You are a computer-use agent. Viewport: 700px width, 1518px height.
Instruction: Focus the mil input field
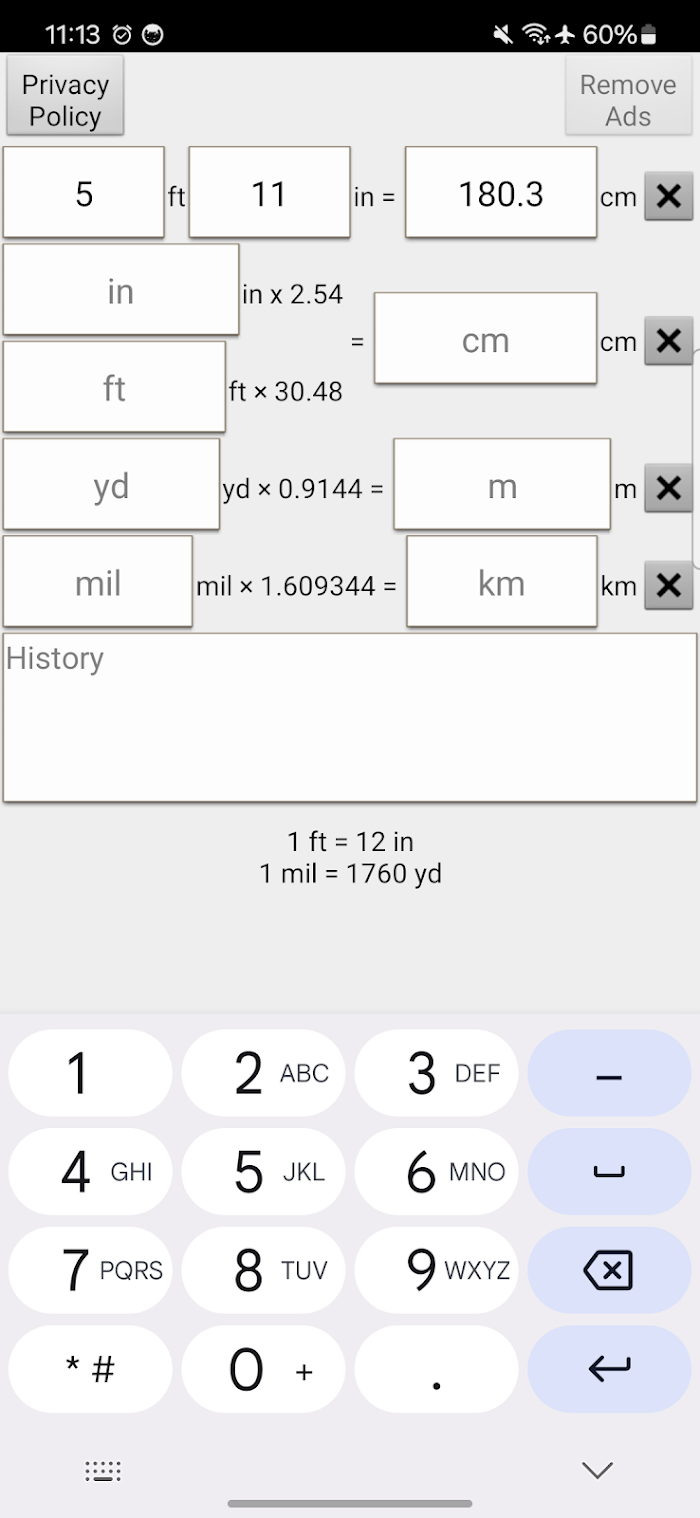98,582
